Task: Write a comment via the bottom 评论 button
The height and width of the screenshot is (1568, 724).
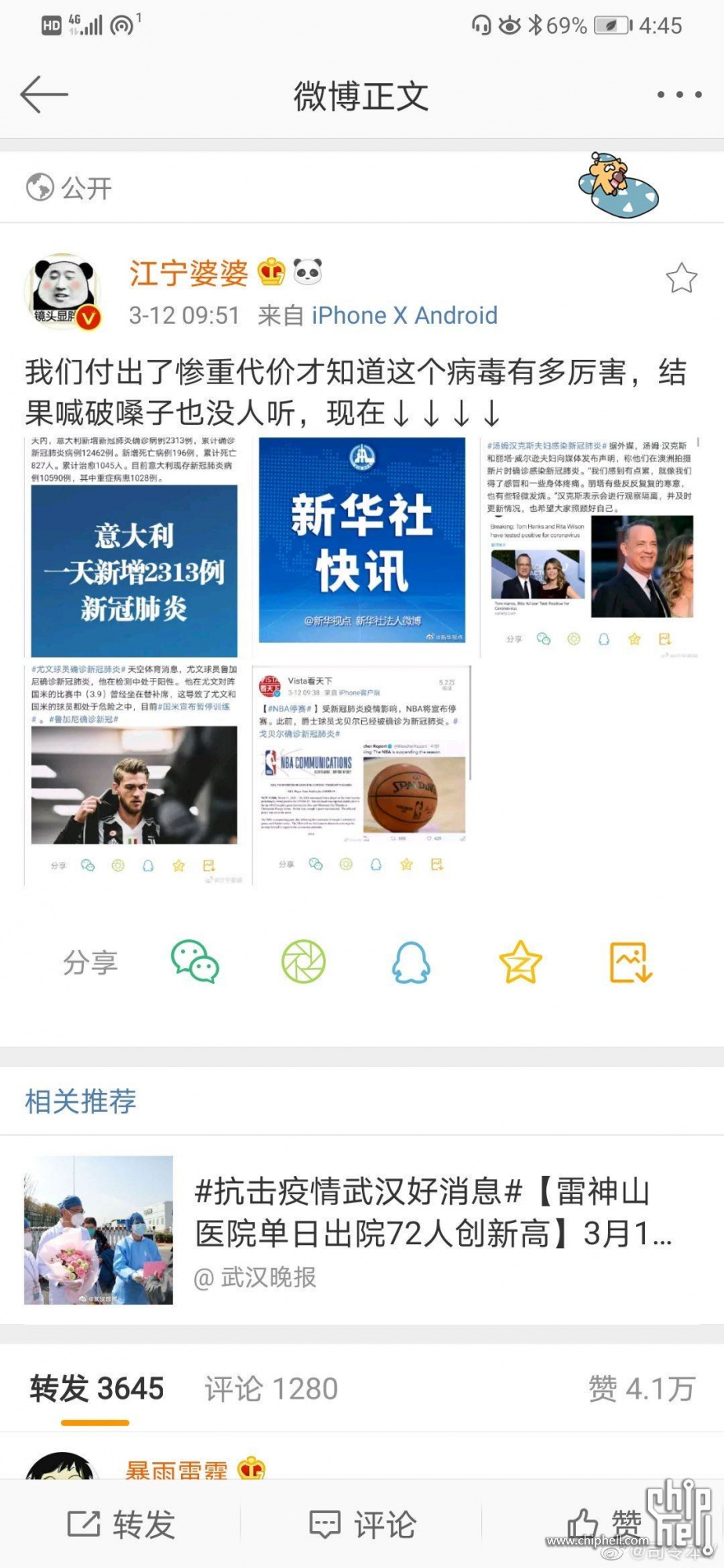Action: pyautogui.click(x=362, y=1525)
